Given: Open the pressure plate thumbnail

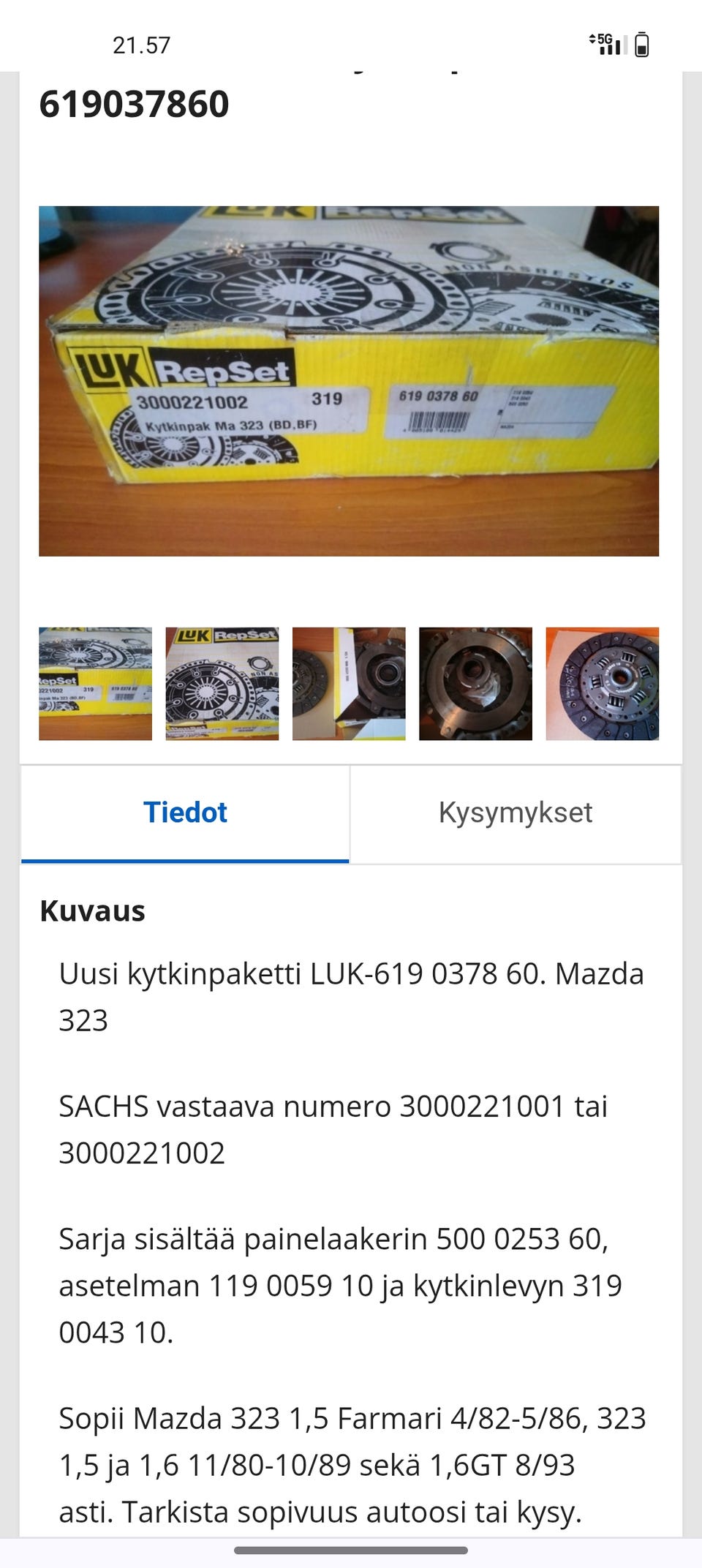Looking at the screenshot, I should click(475, 683).
